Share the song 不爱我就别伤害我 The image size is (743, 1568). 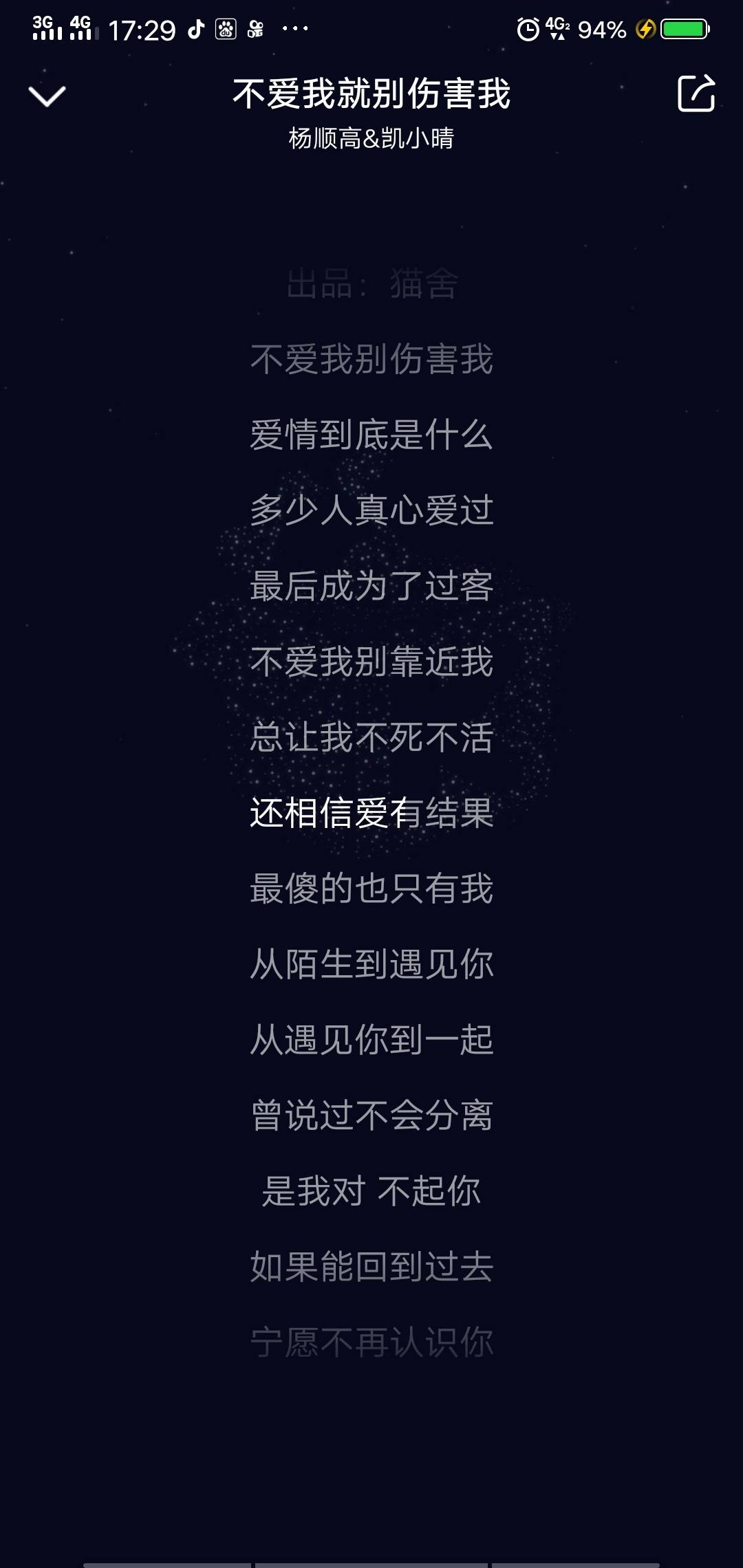pos(696,93)
